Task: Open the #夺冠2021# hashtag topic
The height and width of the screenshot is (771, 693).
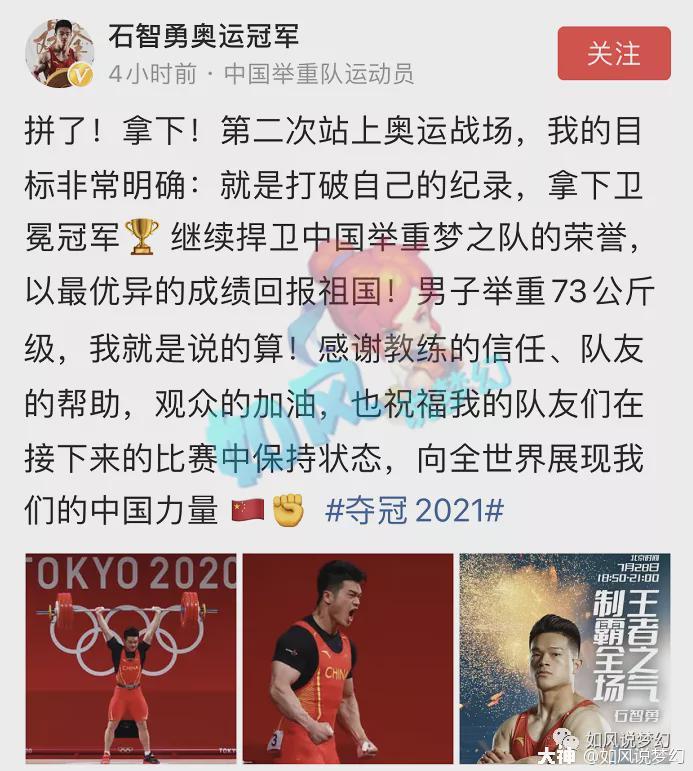Action: (414, 509)
